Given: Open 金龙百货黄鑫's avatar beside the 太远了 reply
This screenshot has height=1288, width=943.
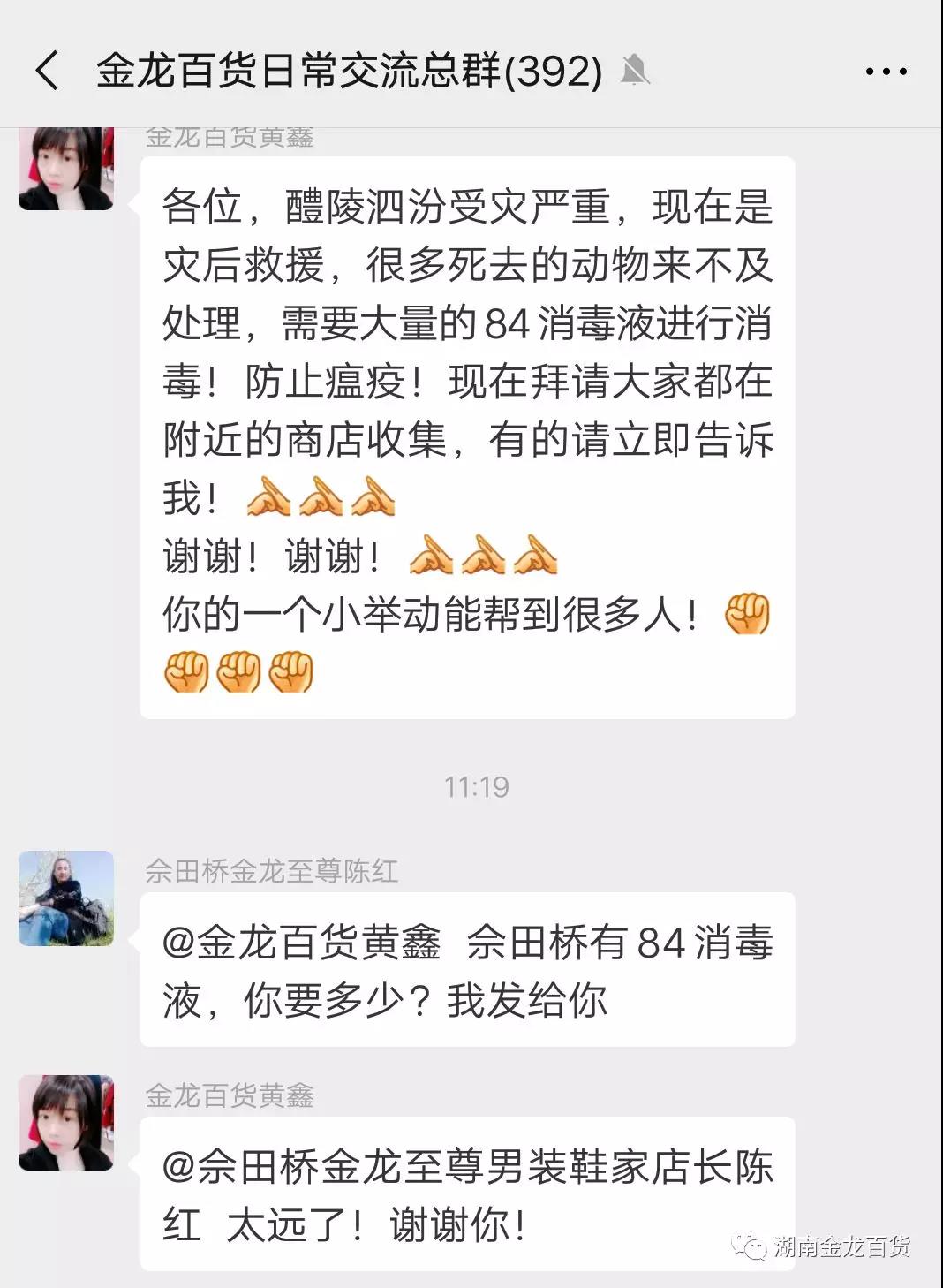Looking at the screenshot, I should coord(66,1123).
